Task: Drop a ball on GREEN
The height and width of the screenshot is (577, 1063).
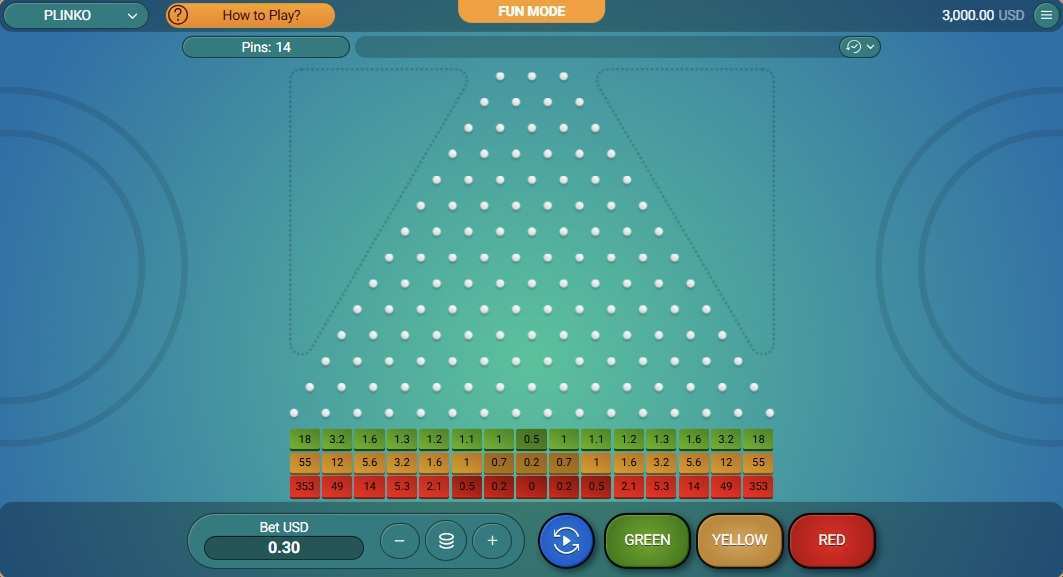Action: click(647, 540)
